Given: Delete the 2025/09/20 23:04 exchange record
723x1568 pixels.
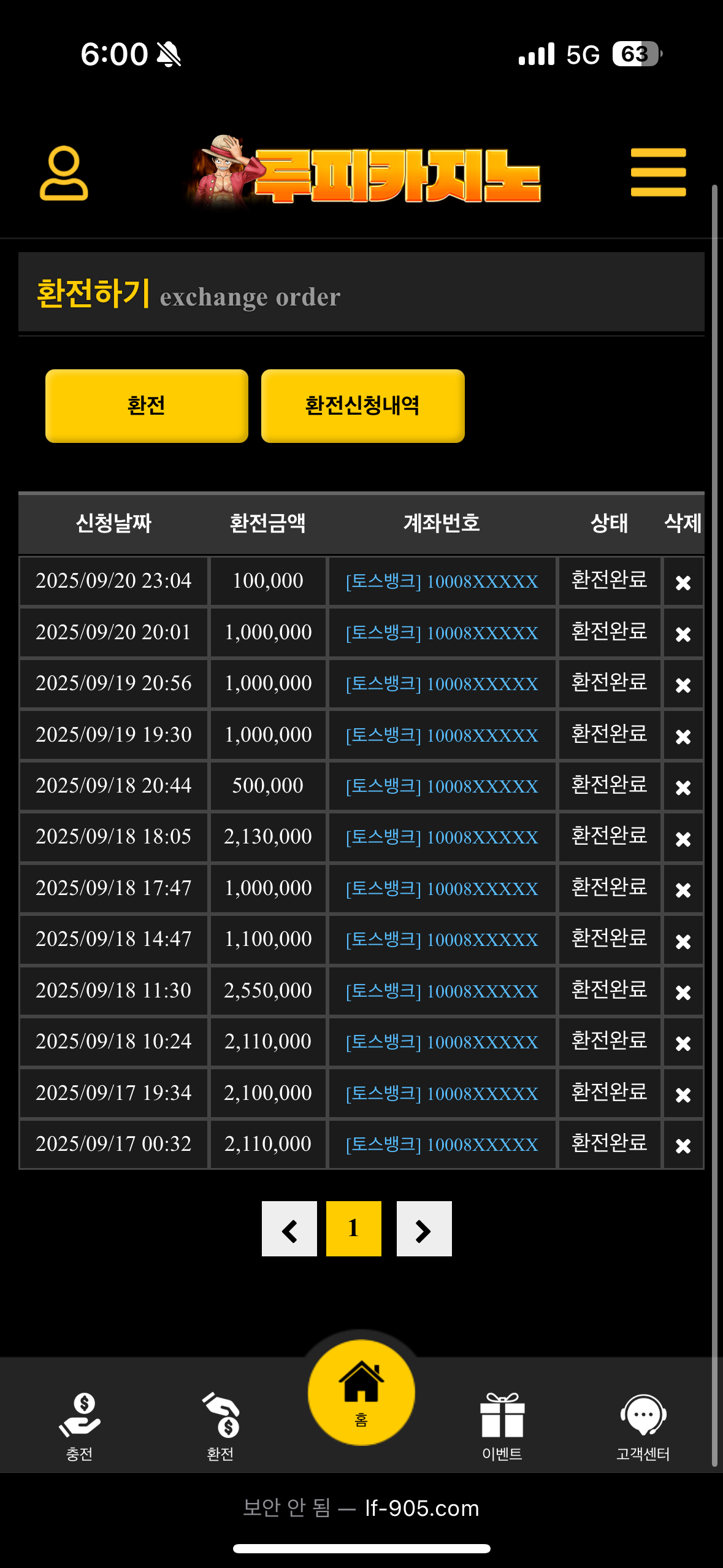Looking at the screenshot, I should (x=683, y=582).
